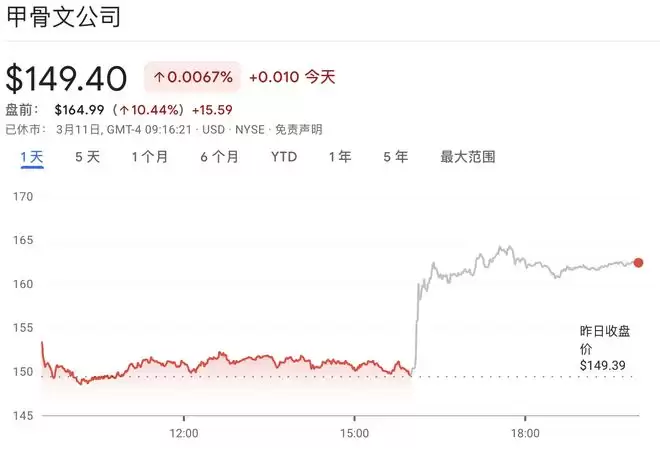Switch to the 5年 range
Image resolution: width=660 pixels, height=450 pixels.
395,157
